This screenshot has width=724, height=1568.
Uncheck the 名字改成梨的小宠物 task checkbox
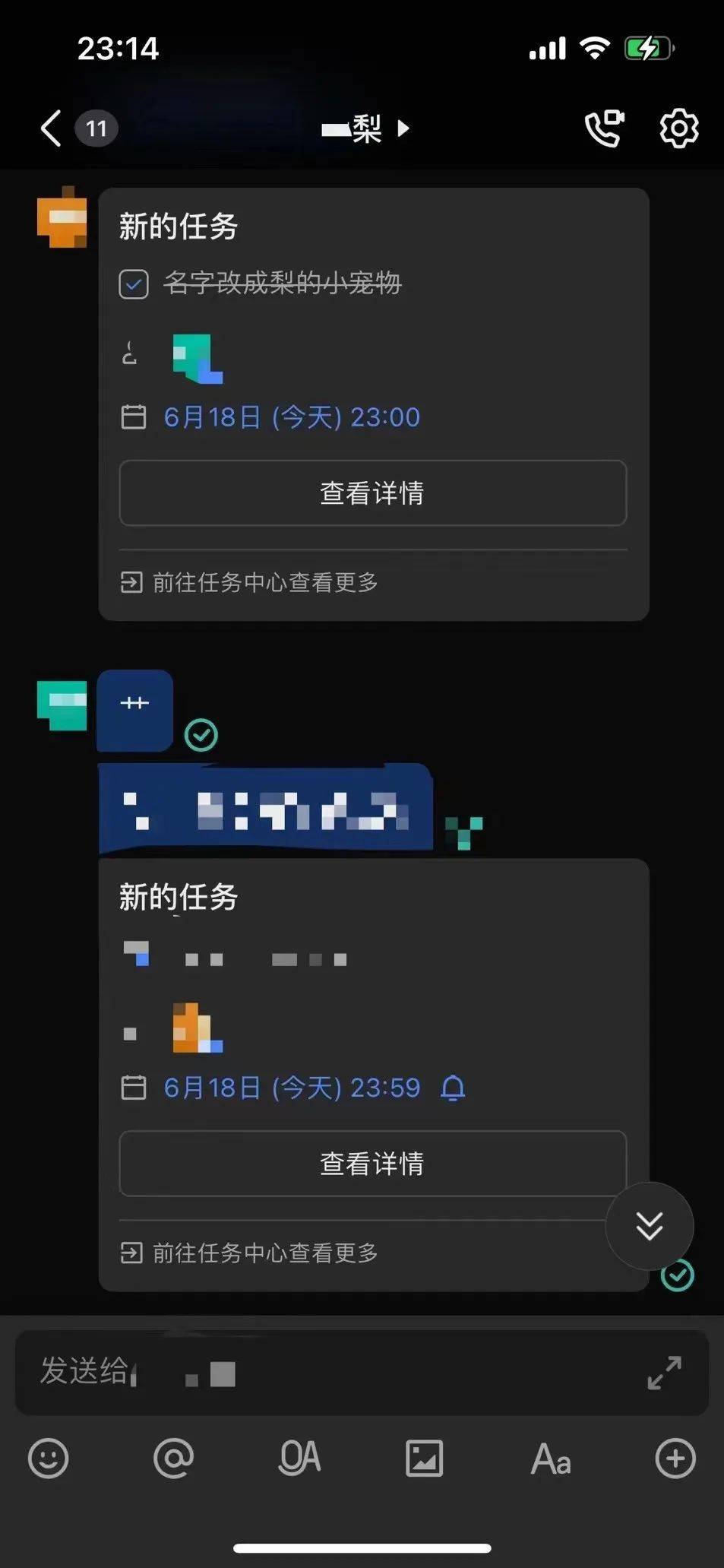point(134,284)
